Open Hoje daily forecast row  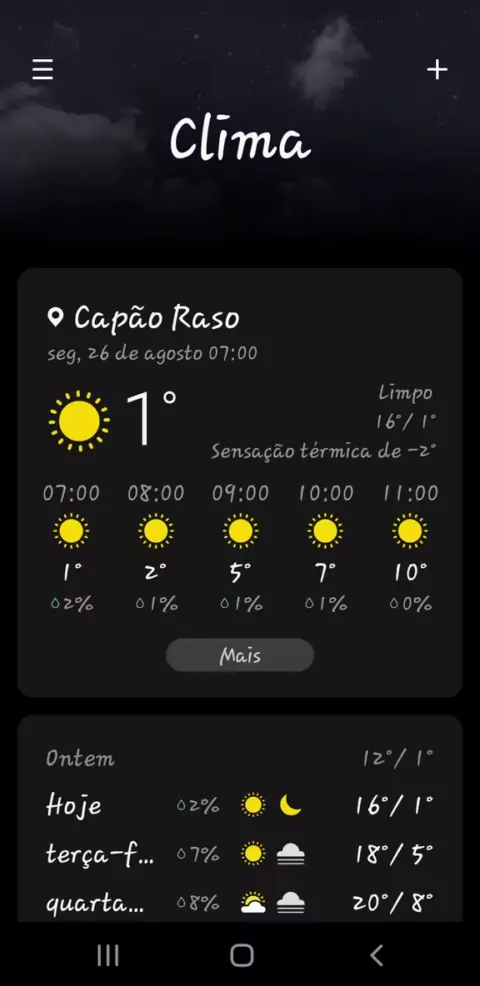(240, 806)
